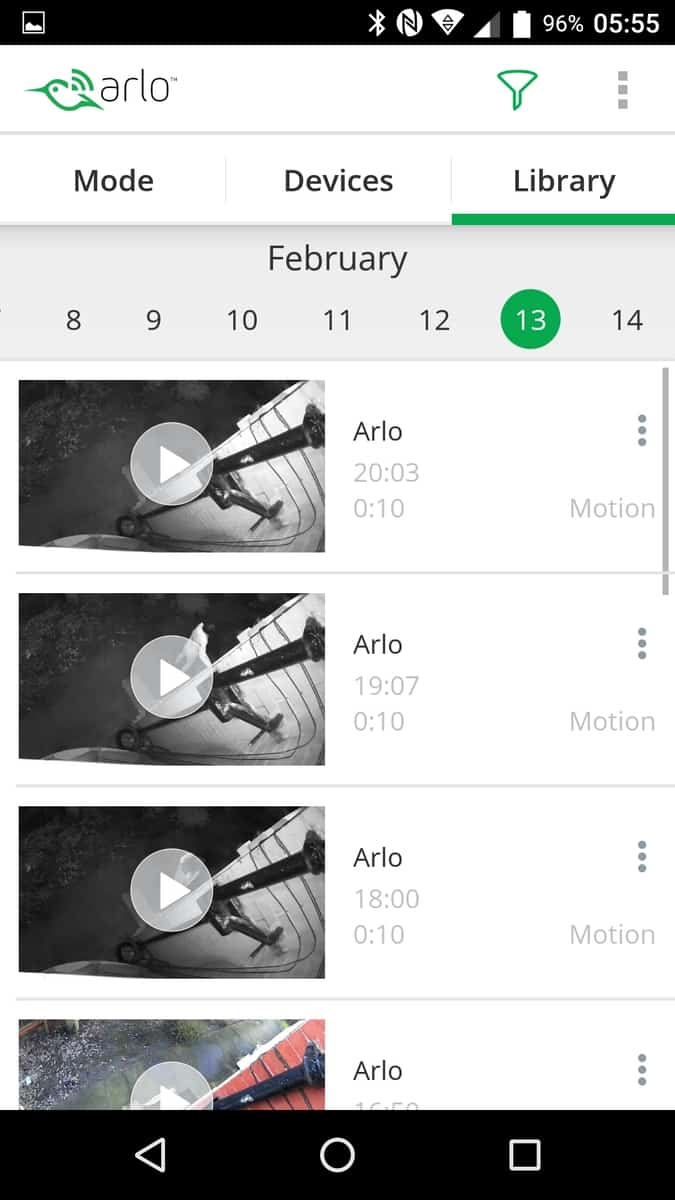Open options for the 19:07 recording
This screenshot has height=1200, width=675.
[x=642, y=643]
